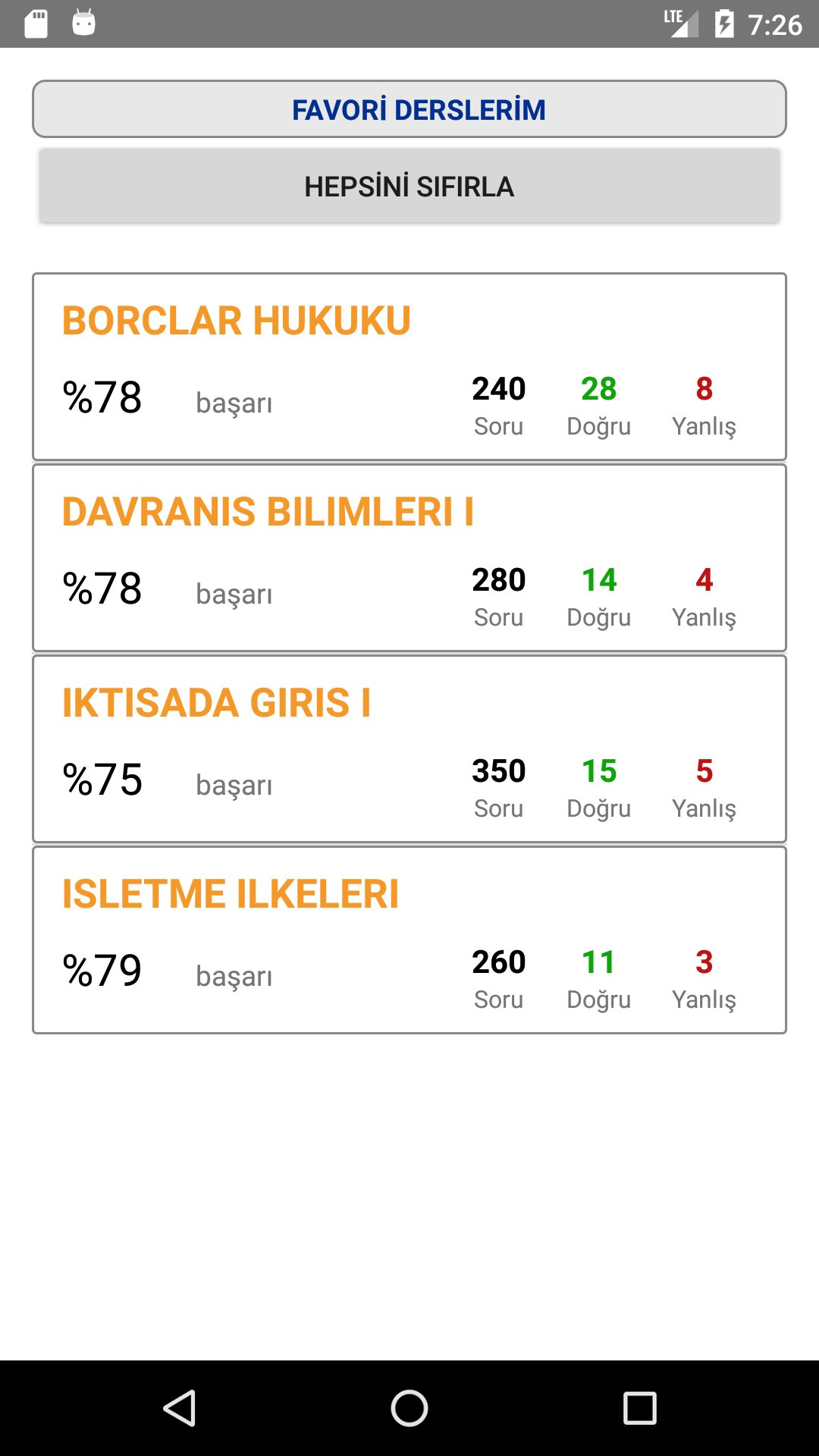Viewport: 819px width, 1456px height.
Task: Open the ISLETME ILKELERI course card
Action: (x=409, y=940)
